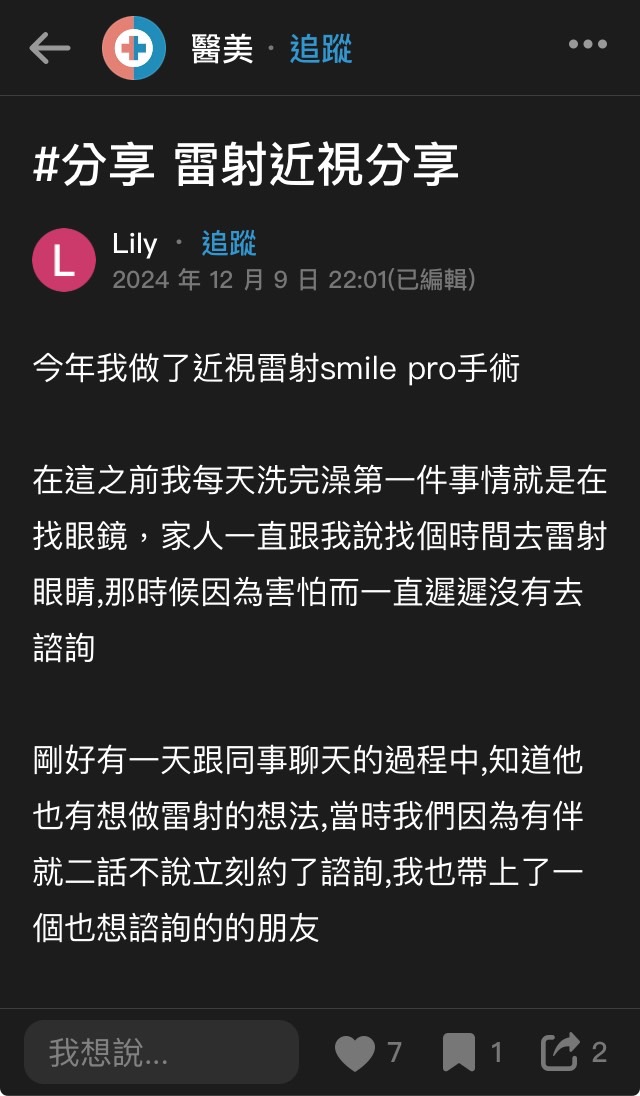Like this post with the heart
The width and height of the screenshot is (640, 1096).
click(354, 1053)
